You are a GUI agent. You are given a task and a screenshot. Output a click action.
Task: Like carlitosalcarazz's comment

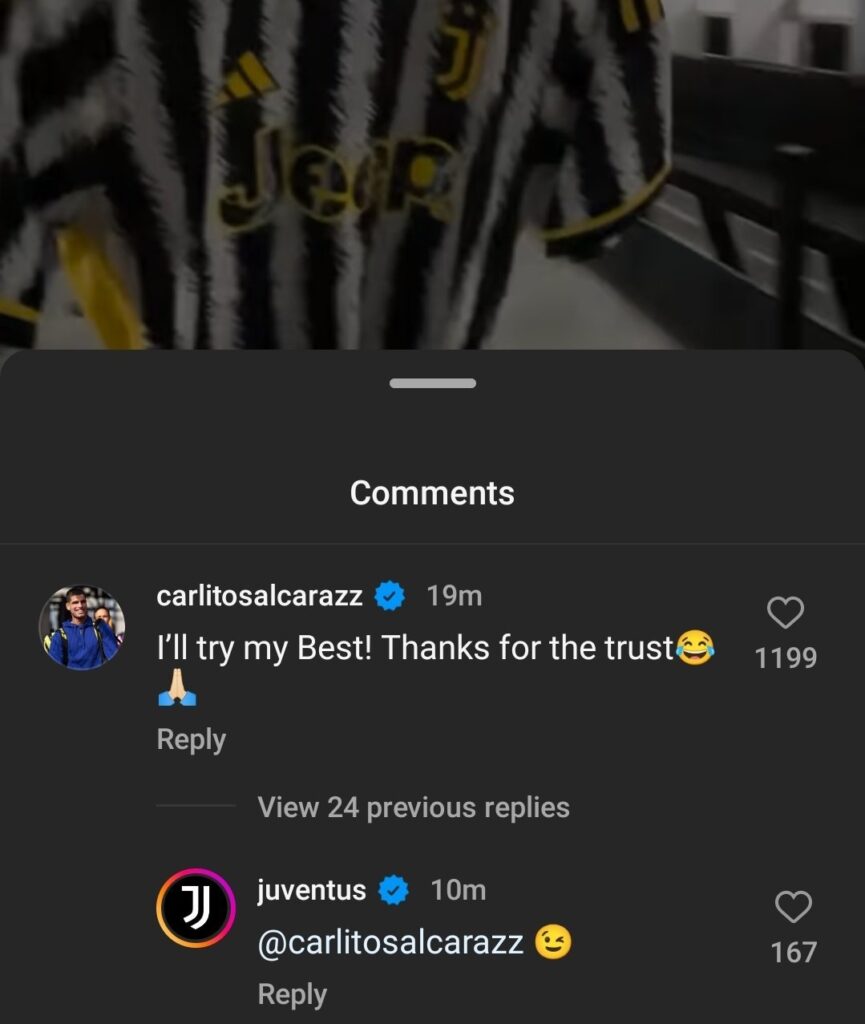(x=785, y=612)
